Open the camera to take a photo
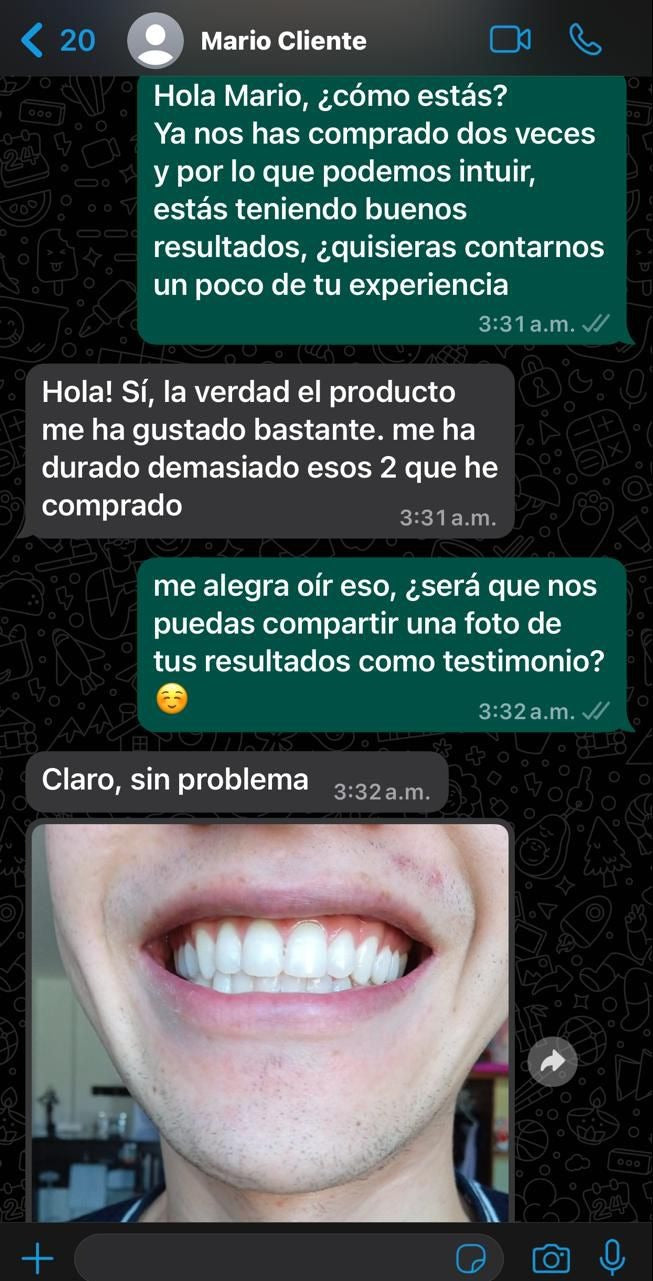Screen dimensions: 653x1281 [x=550, y=1257]
